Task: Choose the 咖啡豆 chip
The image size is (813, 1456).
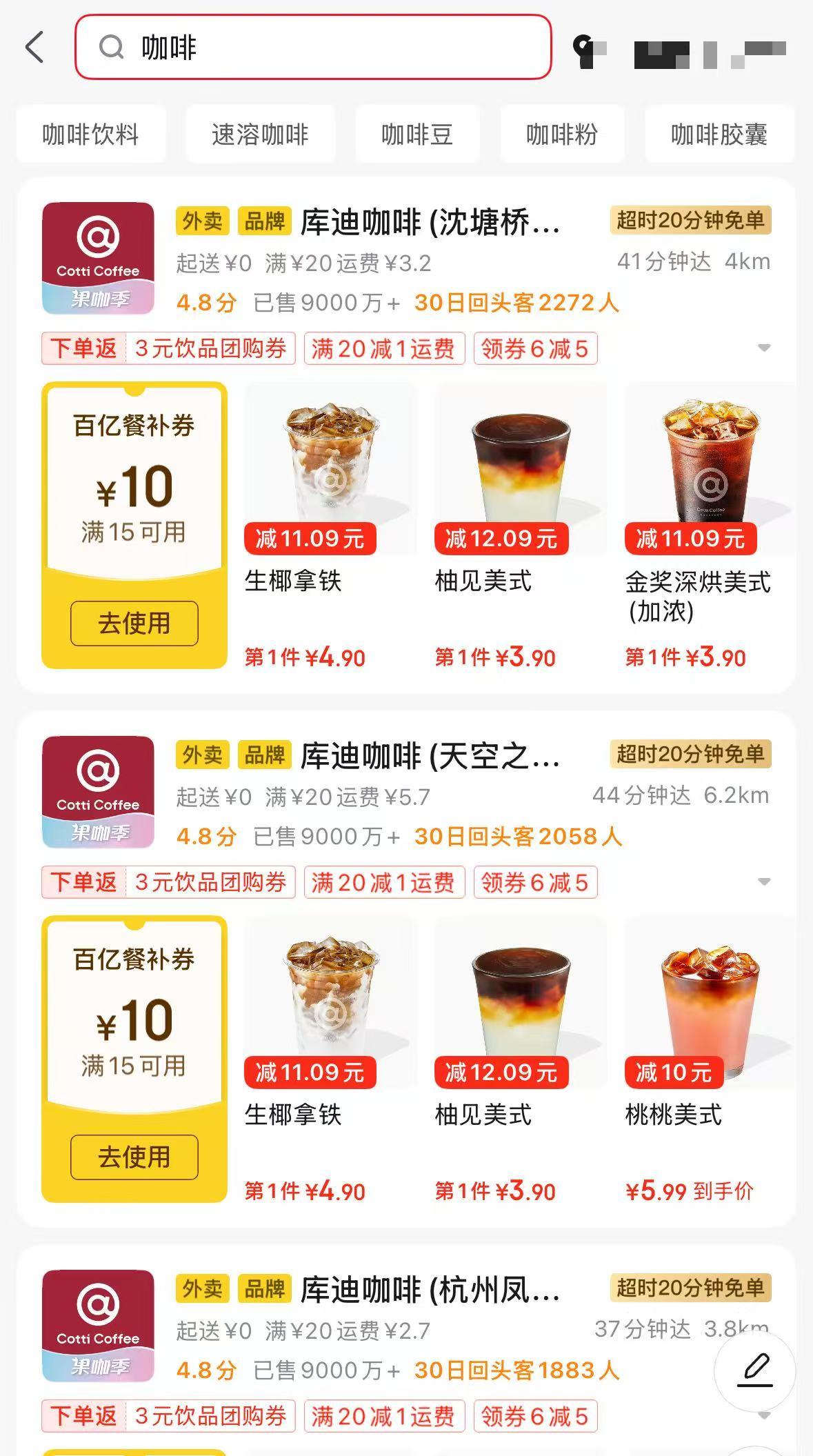Action: [x=417, y=134]
